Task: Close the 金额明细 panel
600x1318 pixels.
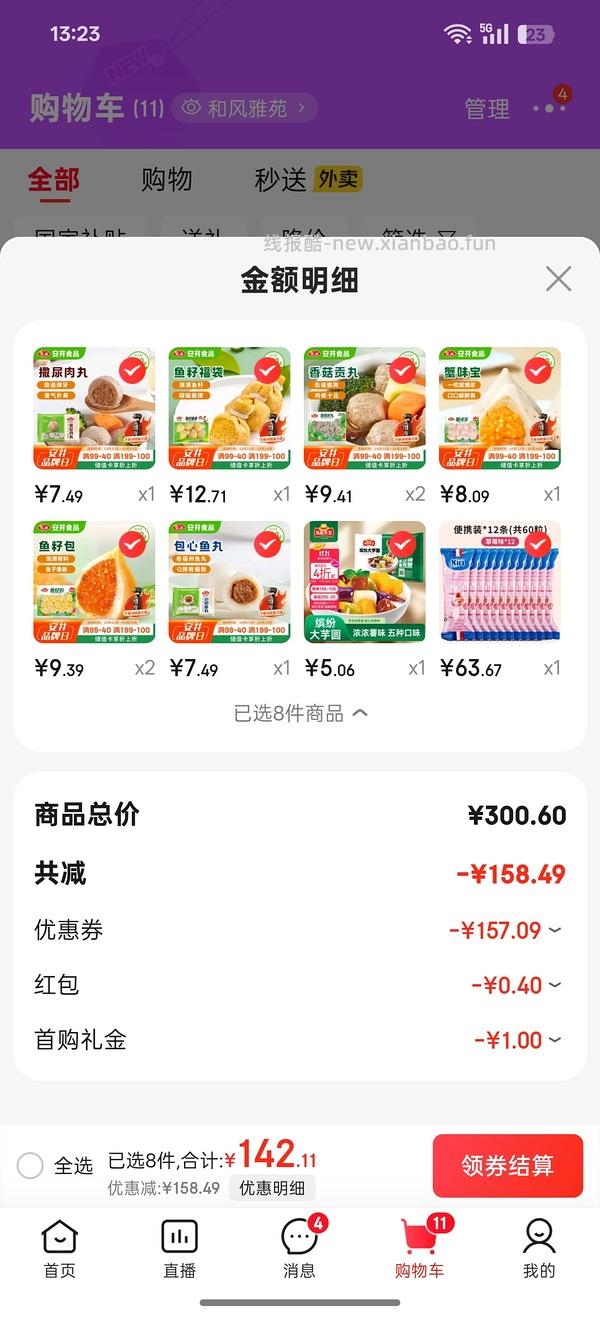Action: coord(558,279)
